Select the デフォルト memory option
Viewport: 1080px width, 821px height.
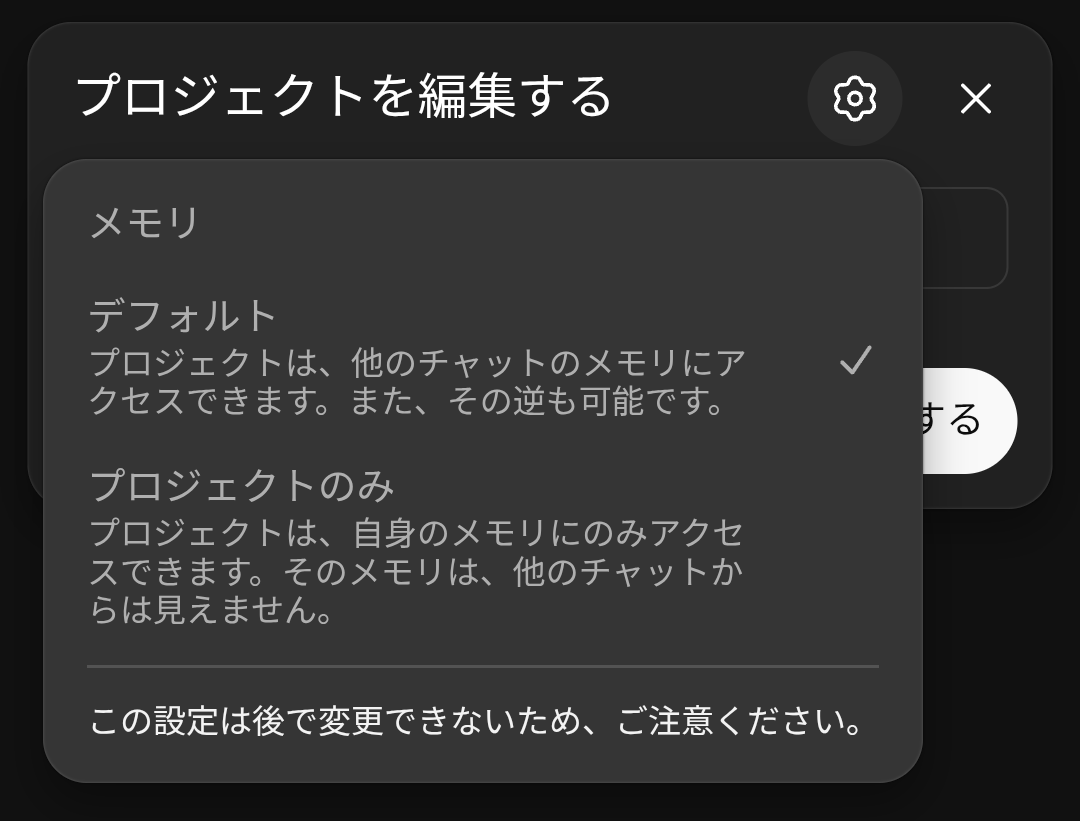point(480,358)
